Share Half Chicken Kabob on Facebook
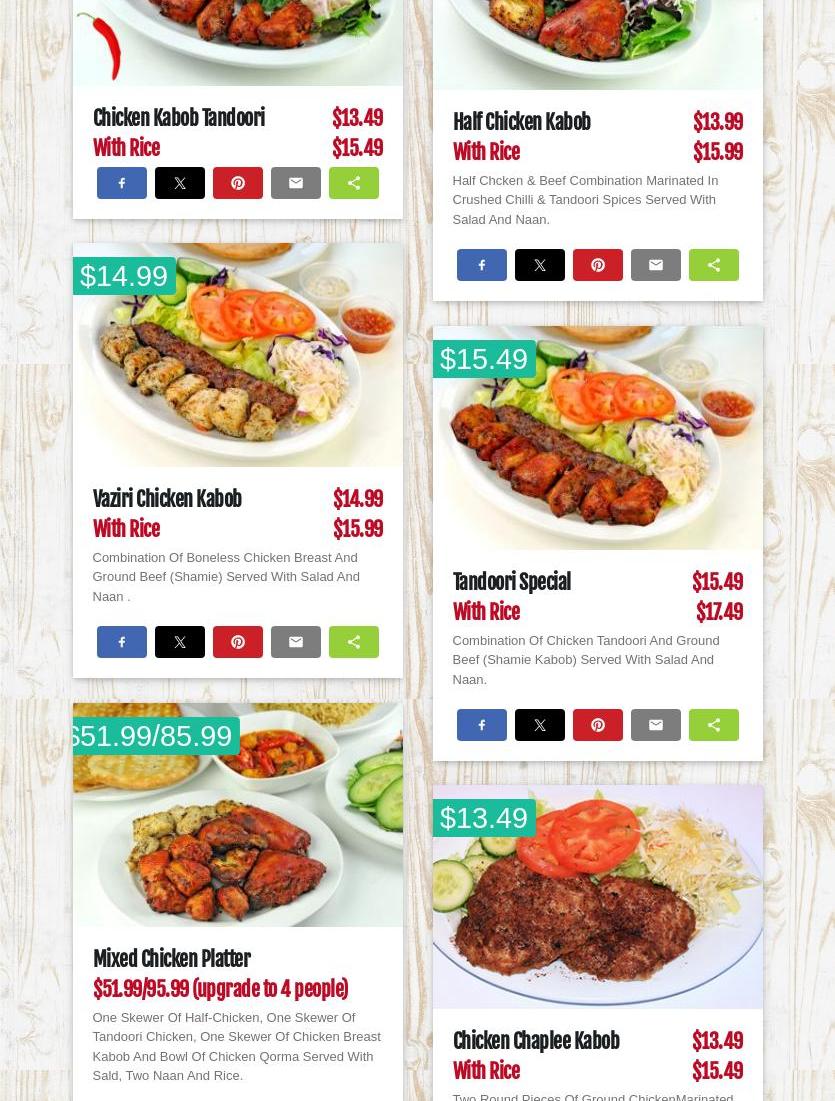This screenshot has width=835, height=1101. pyautogui.click(x=481, y=265)
